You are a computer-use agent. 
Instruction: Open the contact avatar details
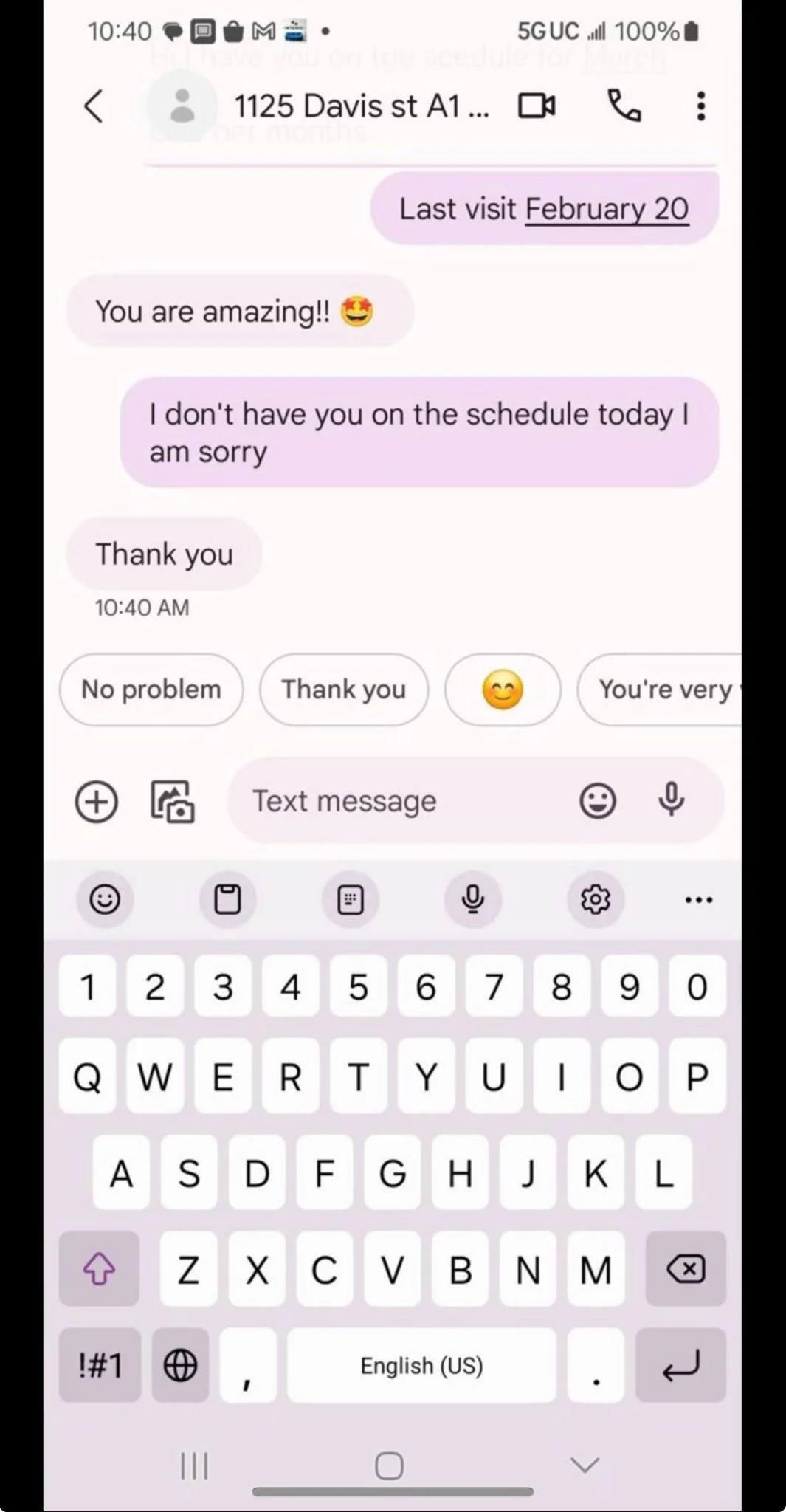(182, 106)
